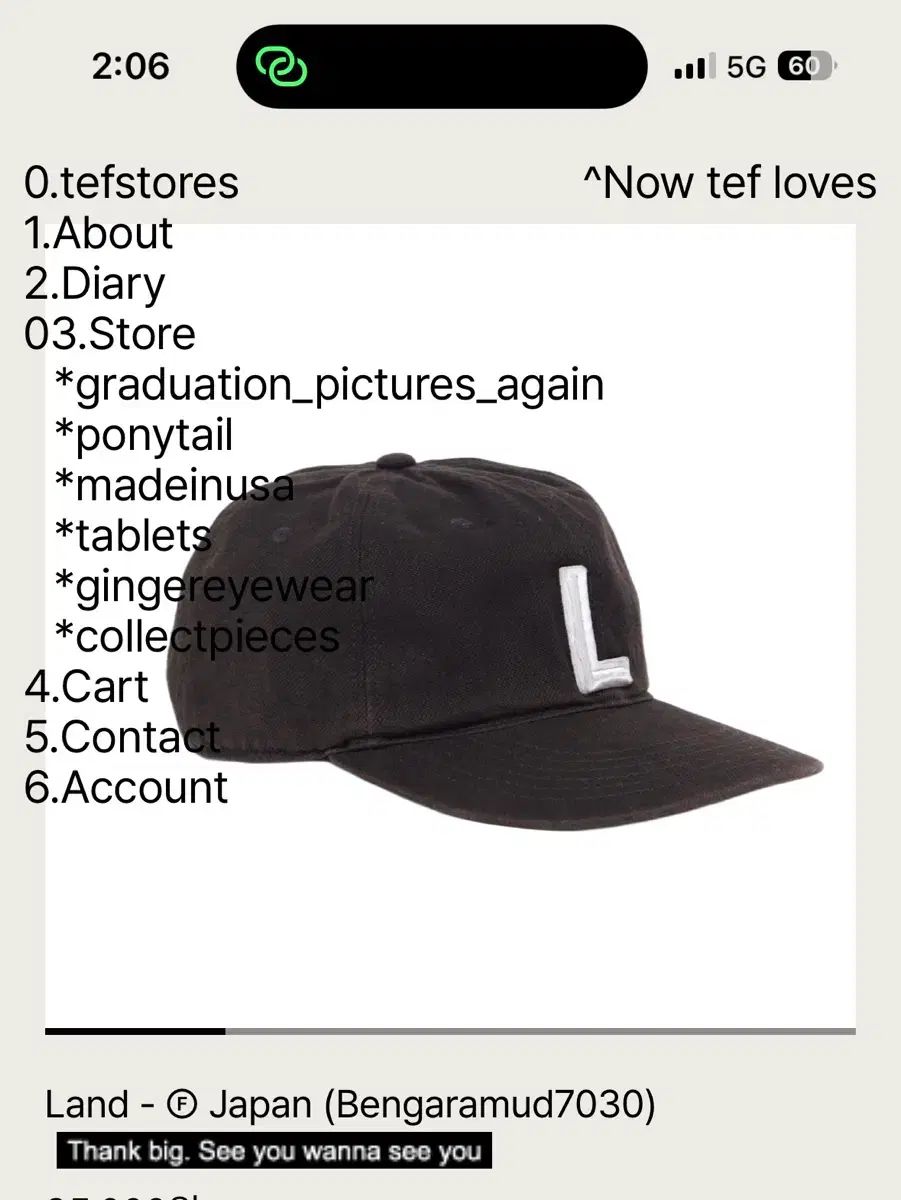
Task: Click the Land Japan Bengaramud7030 product title
Action: pos(348,1104)
